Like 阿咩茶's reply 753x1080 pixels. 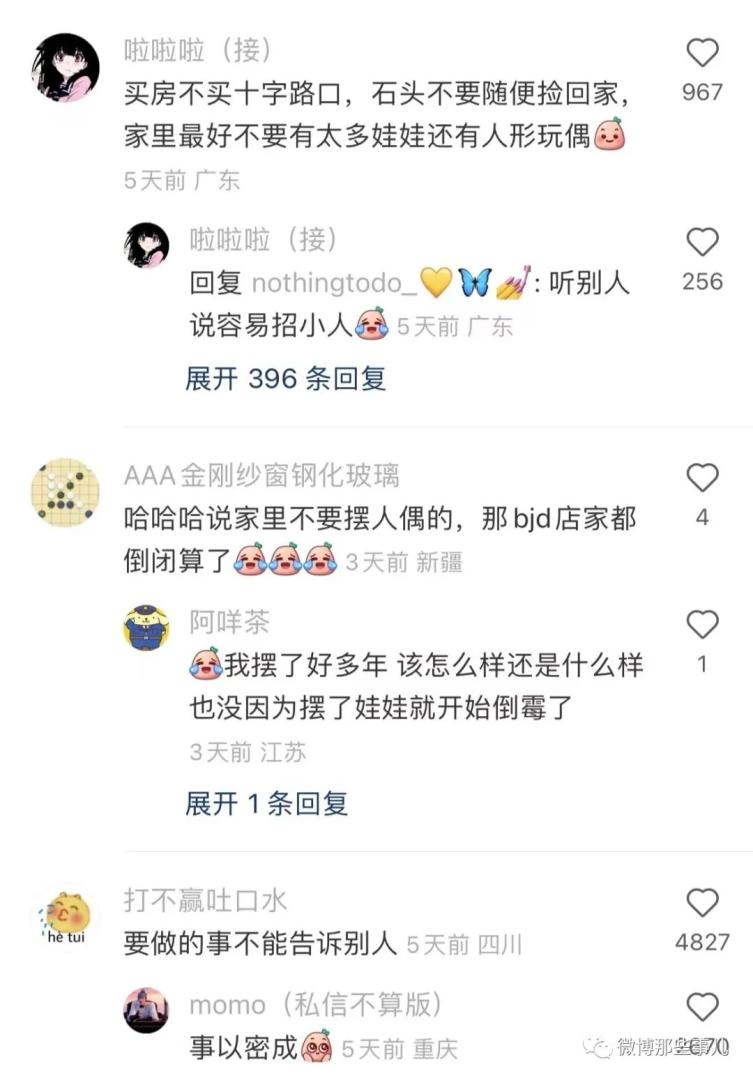click(702, 625)
